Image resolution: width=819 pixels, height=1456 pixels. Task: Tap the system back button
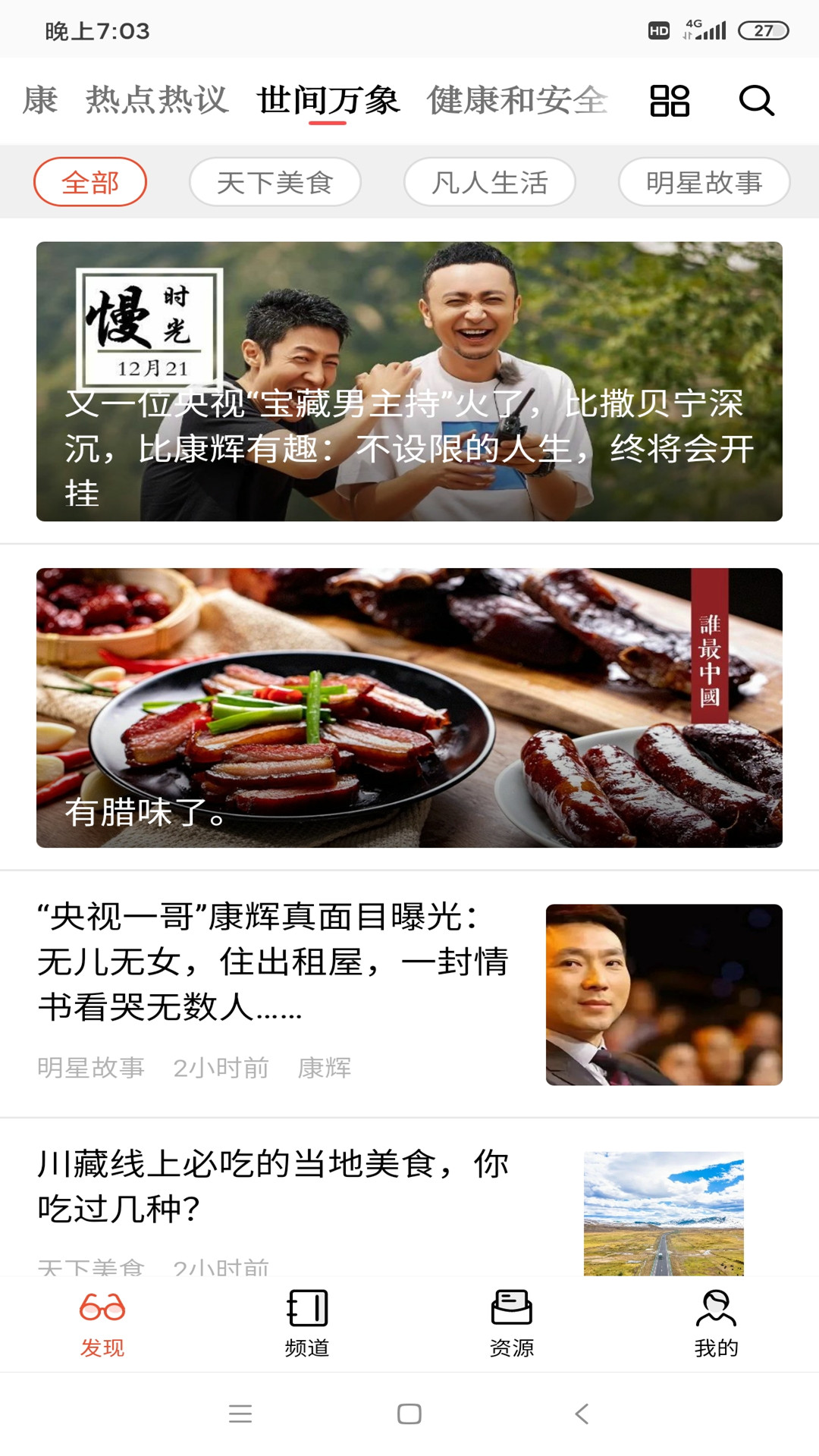(582, 1414)
